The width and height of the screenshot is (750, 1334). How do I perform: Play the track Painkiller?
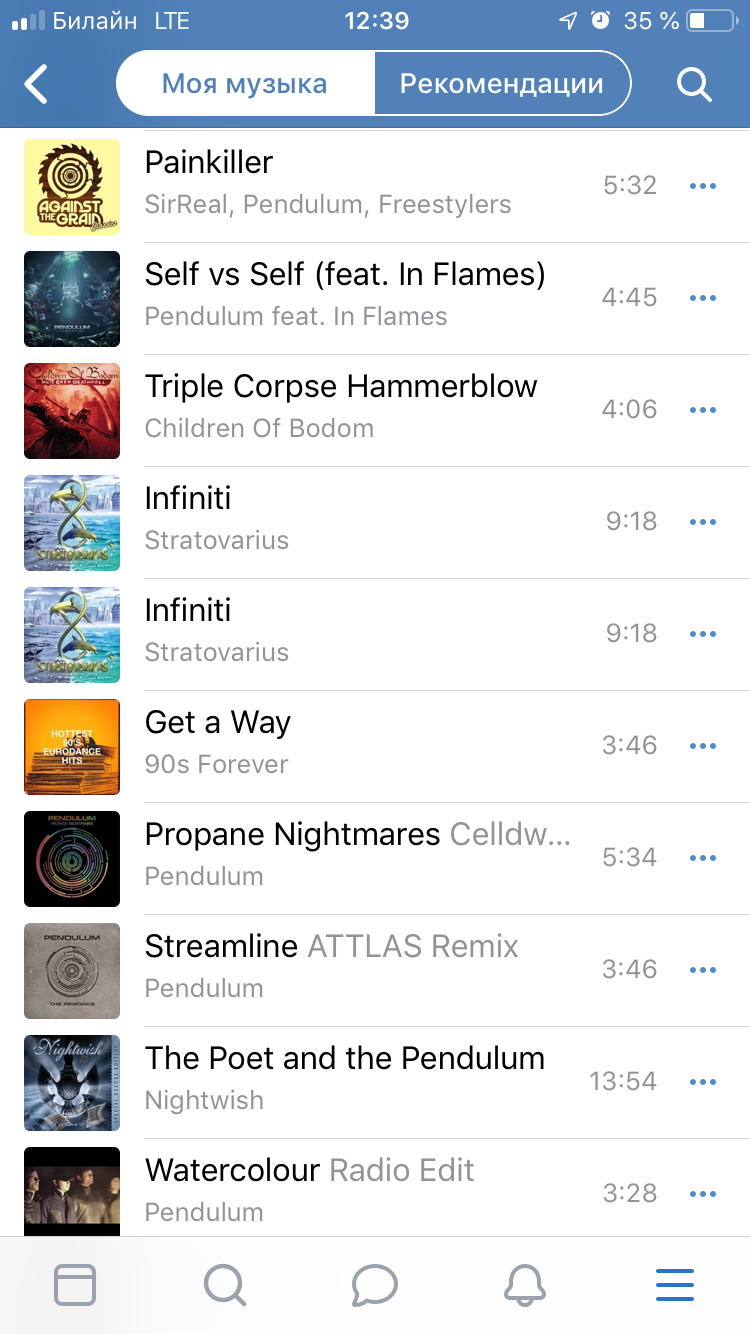click(209, 162)
